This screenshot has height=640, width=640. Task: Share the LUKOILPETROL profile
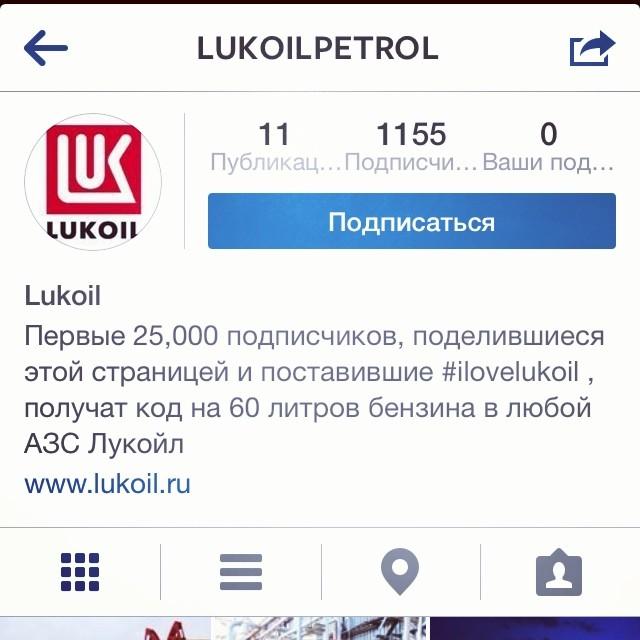pyautogui.click(x=592, y=48)
